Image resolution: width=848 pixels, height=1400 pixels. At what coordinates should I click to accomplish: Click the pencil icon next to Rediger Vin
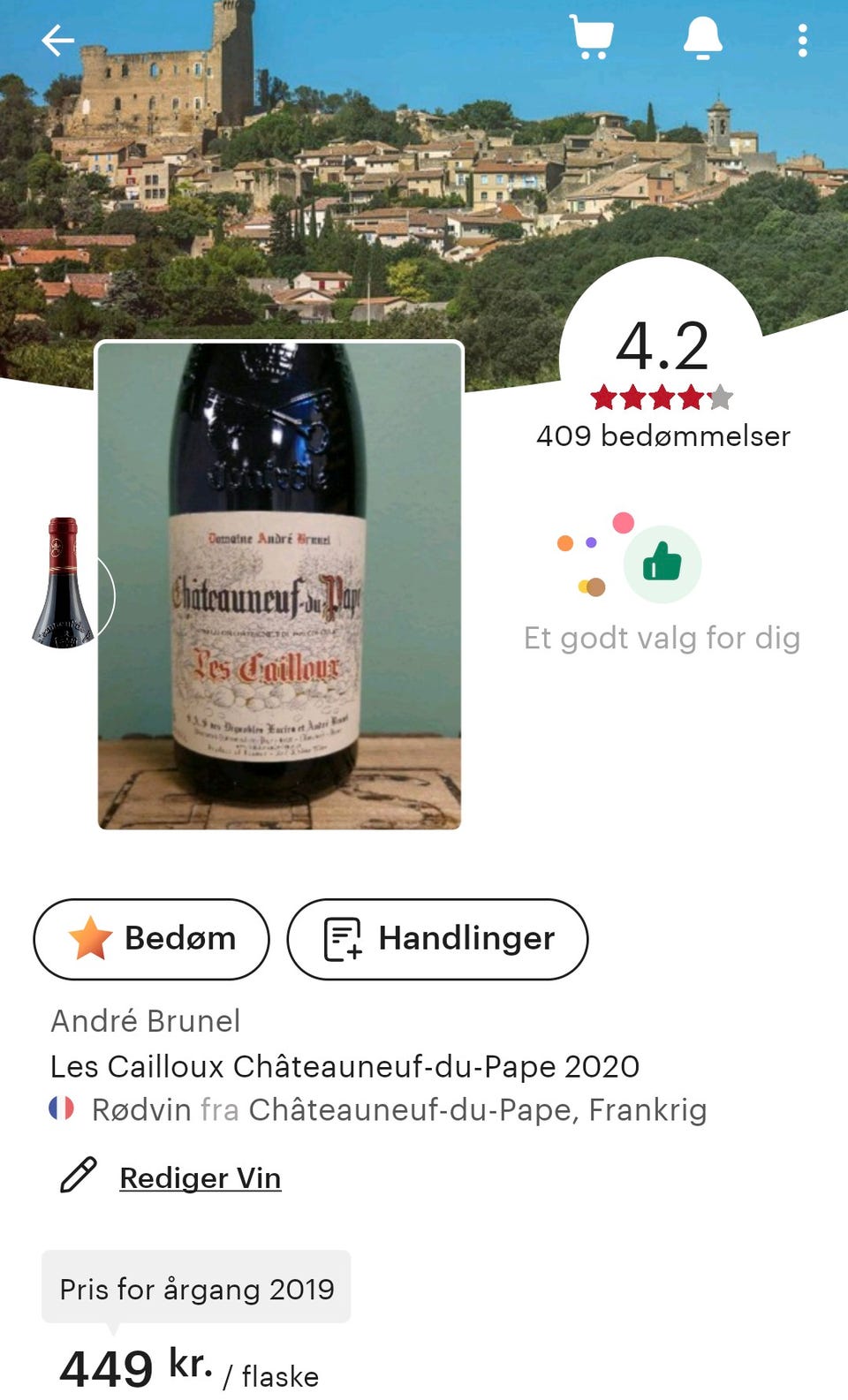[x=78, y=1177]
